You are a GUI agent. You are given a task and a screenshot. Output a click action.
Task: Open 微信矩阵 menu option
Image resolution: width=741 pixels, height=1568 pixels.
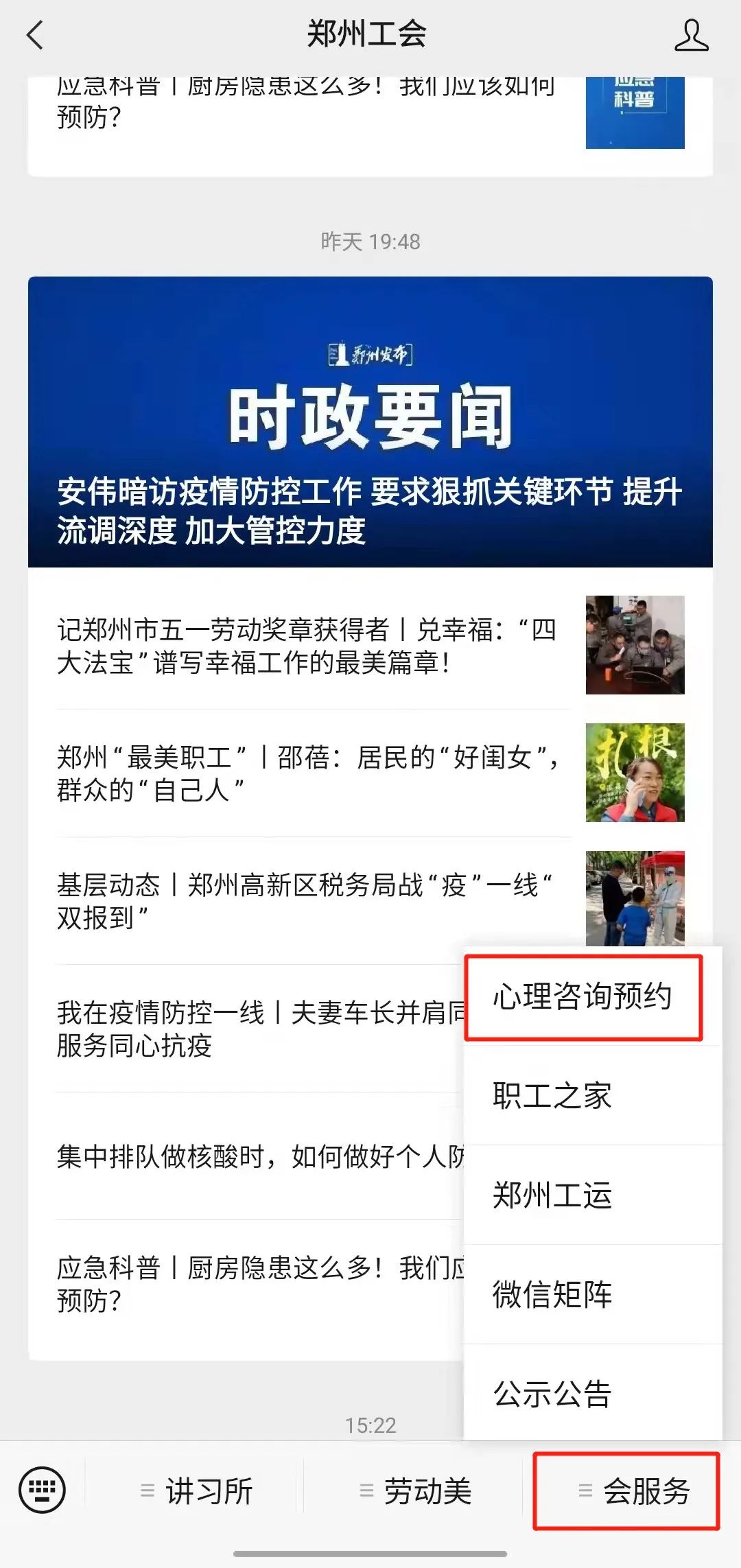click(552, 1294)
